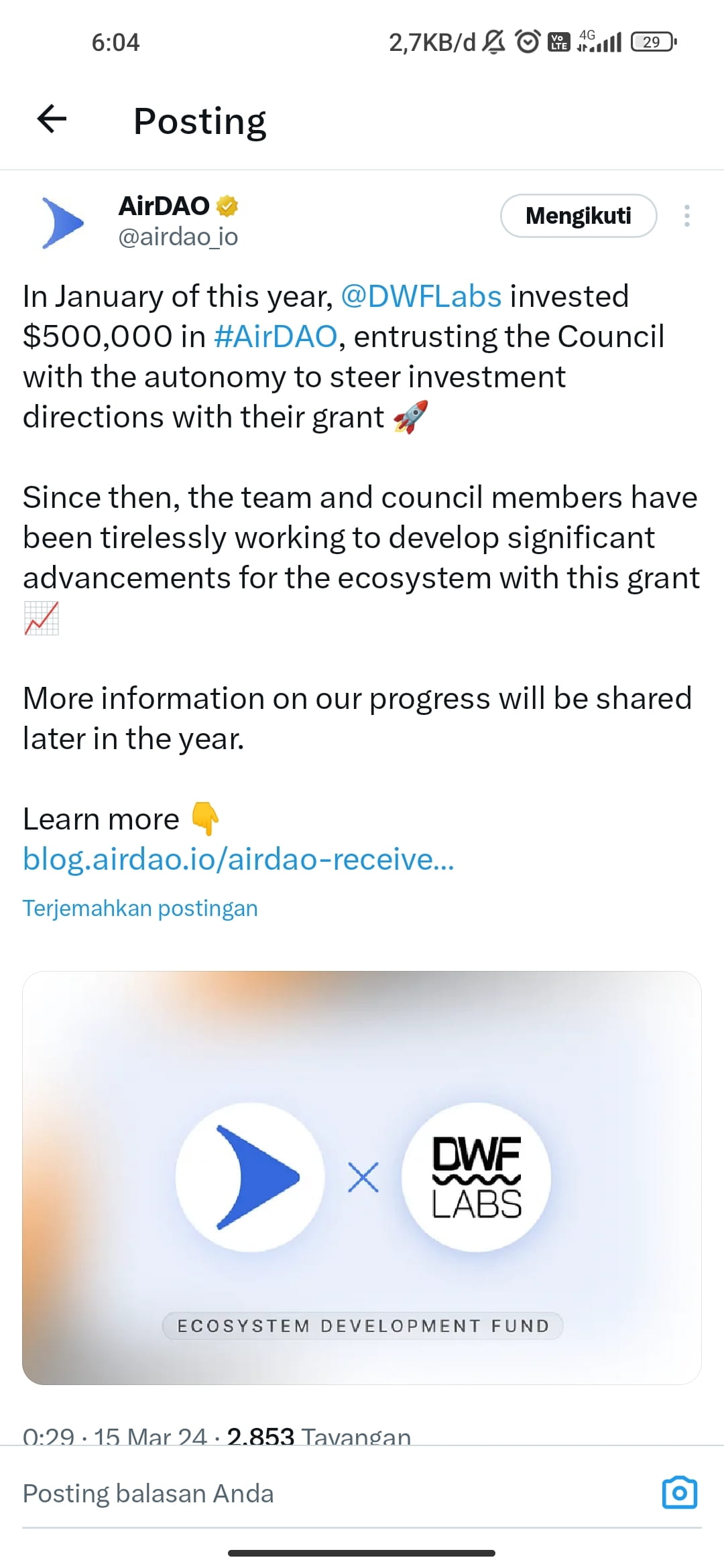The height and width of the screenshot is (1568, 724).
Task: Open the Posting screen header title
Action: (199, 121)
